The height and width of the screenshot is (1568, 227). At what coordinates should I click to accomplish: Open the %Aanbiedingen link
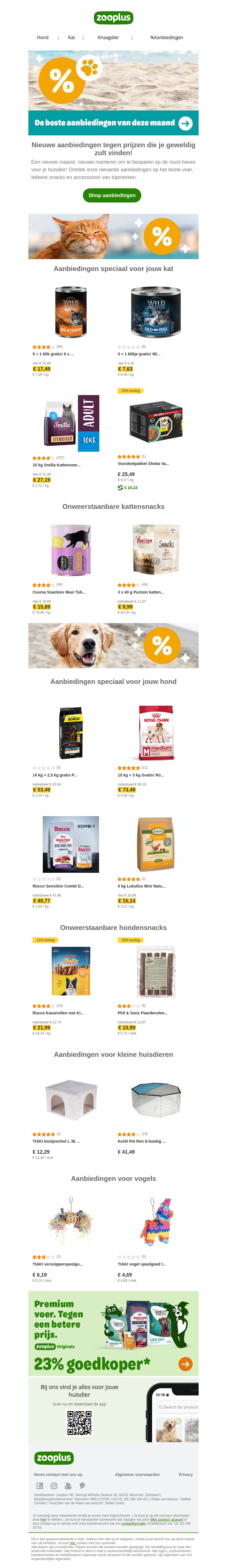[x=167, y=37]
